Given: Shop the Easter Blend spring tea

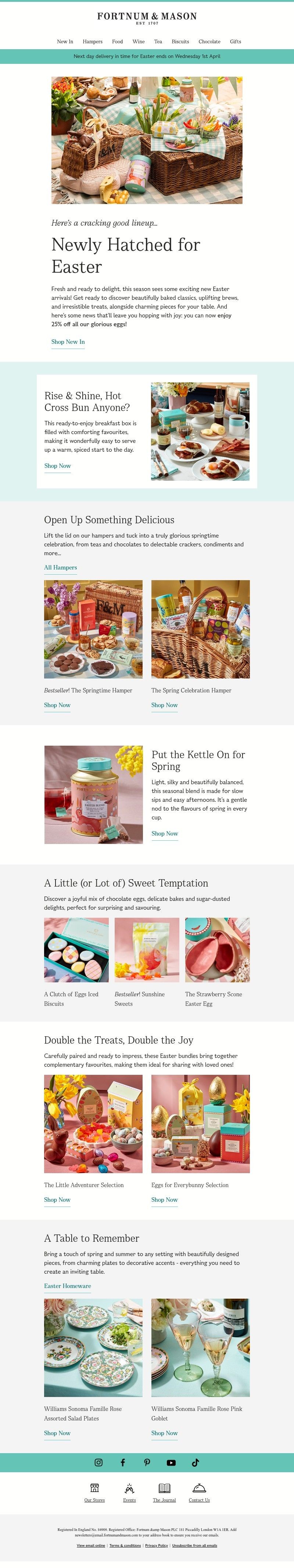Looking at the screenshot, I should click(x=165, y=834).
